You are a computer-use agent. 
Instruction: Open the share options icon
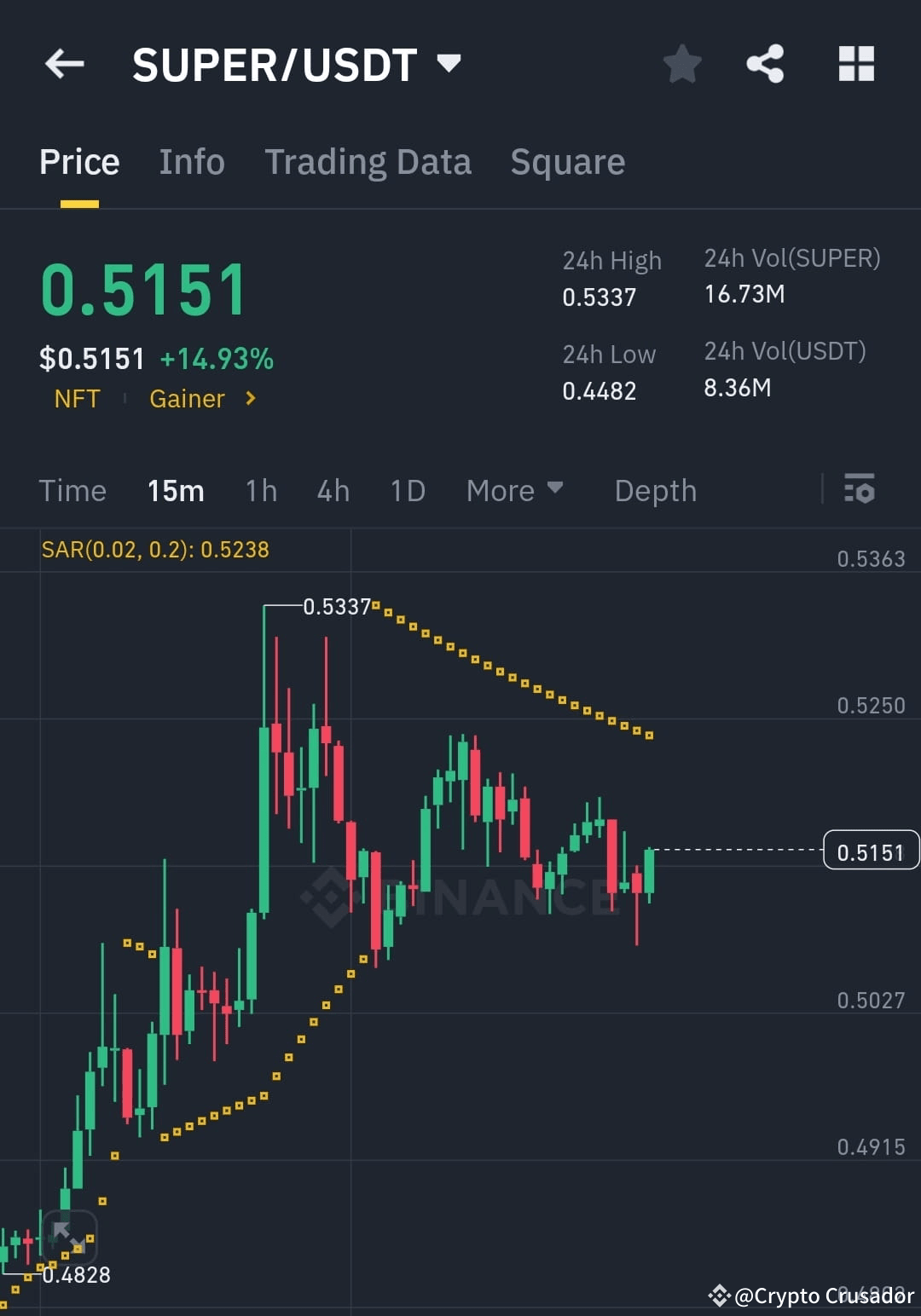point(765,64)
